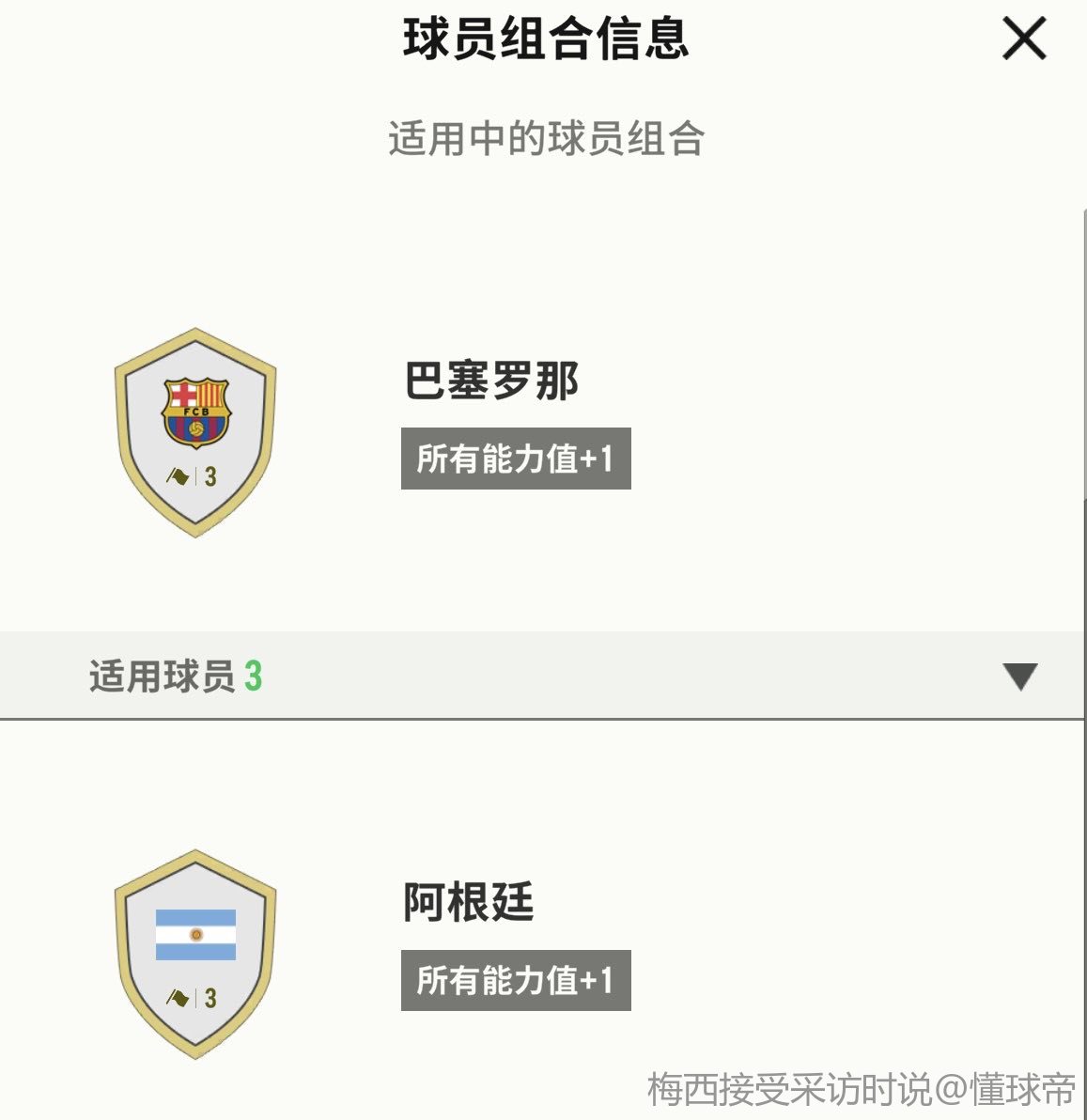Close the 球员组合信息 dialog
The height and width of the screenshot is (1120, 1087).
(x=1023, y=40)
